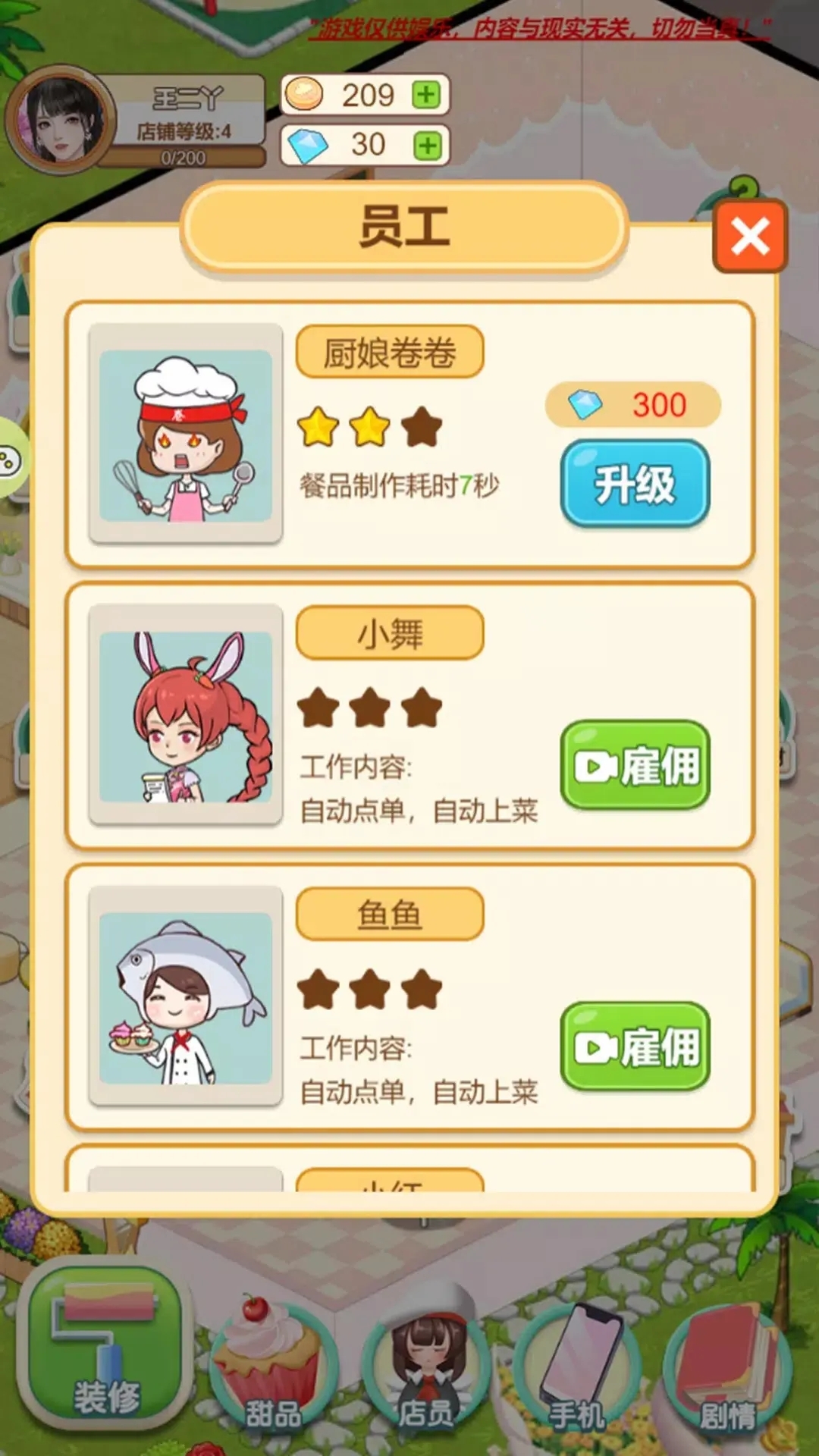Tap the green plus beside gold coins
819x1456 pixels.
click(428, 95)
